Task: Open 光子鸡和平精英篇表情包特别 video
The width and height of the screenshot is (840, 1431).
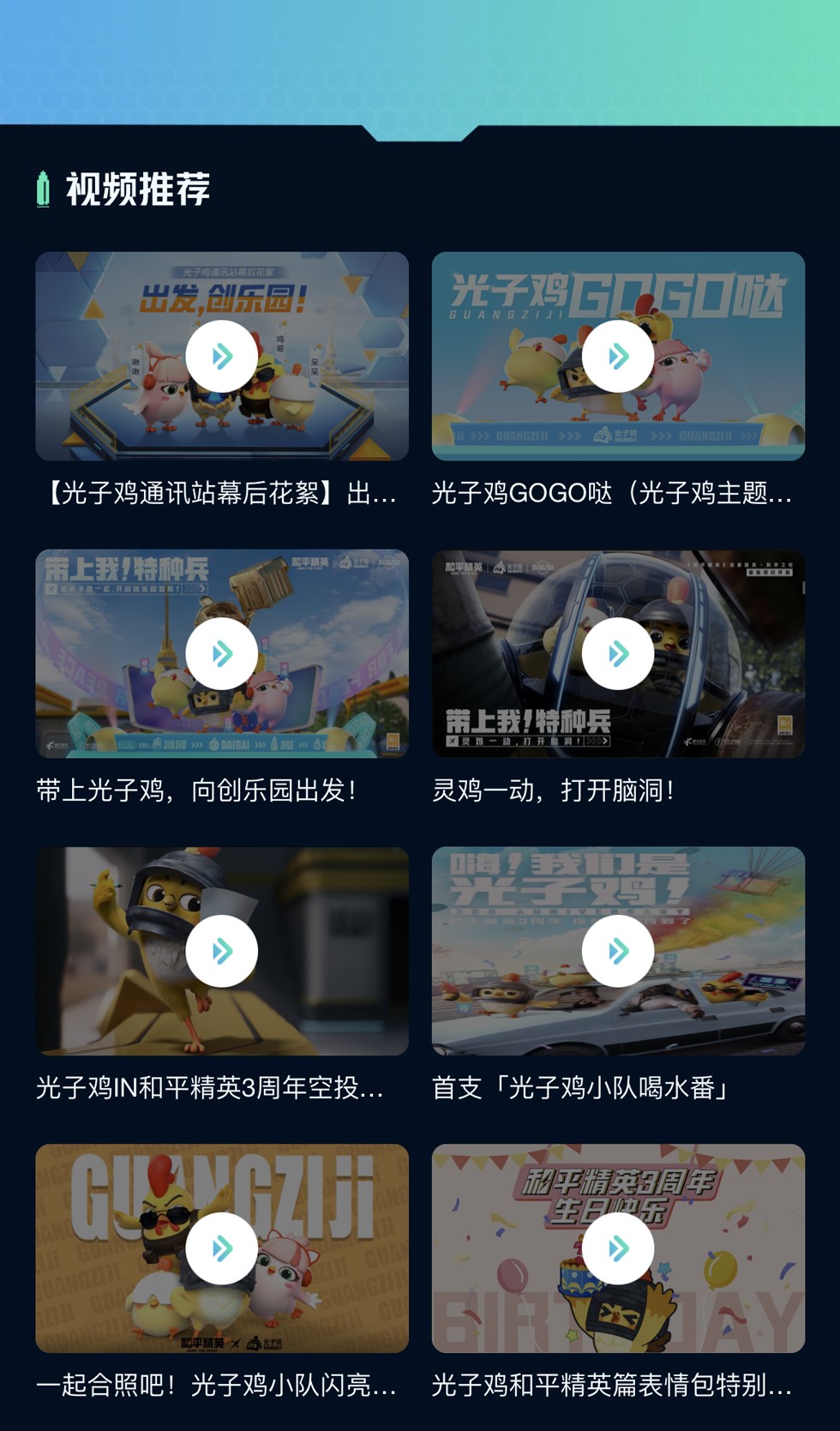Action: point(618,1248)
